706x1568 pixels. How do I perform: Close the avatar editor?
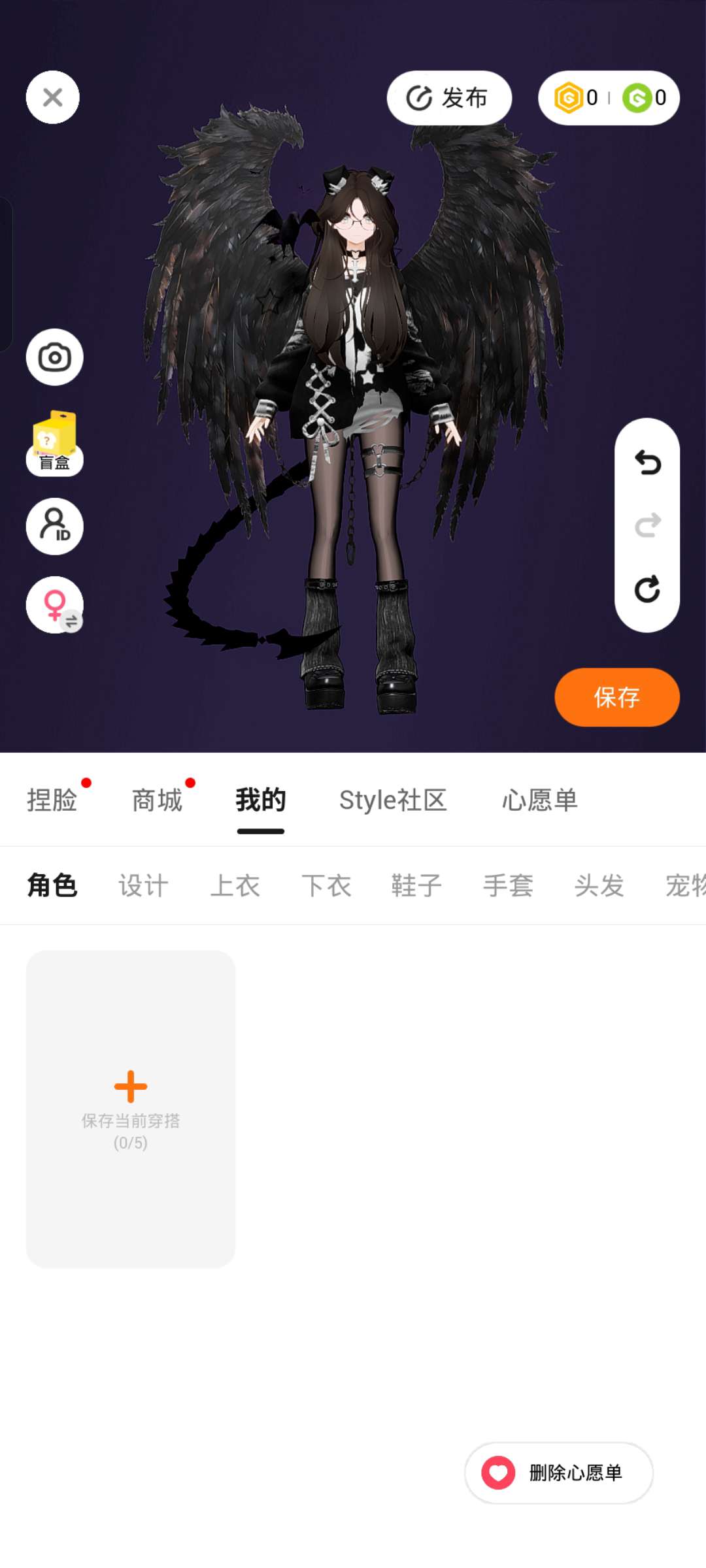pyautogui.click(x=52, y=97)
